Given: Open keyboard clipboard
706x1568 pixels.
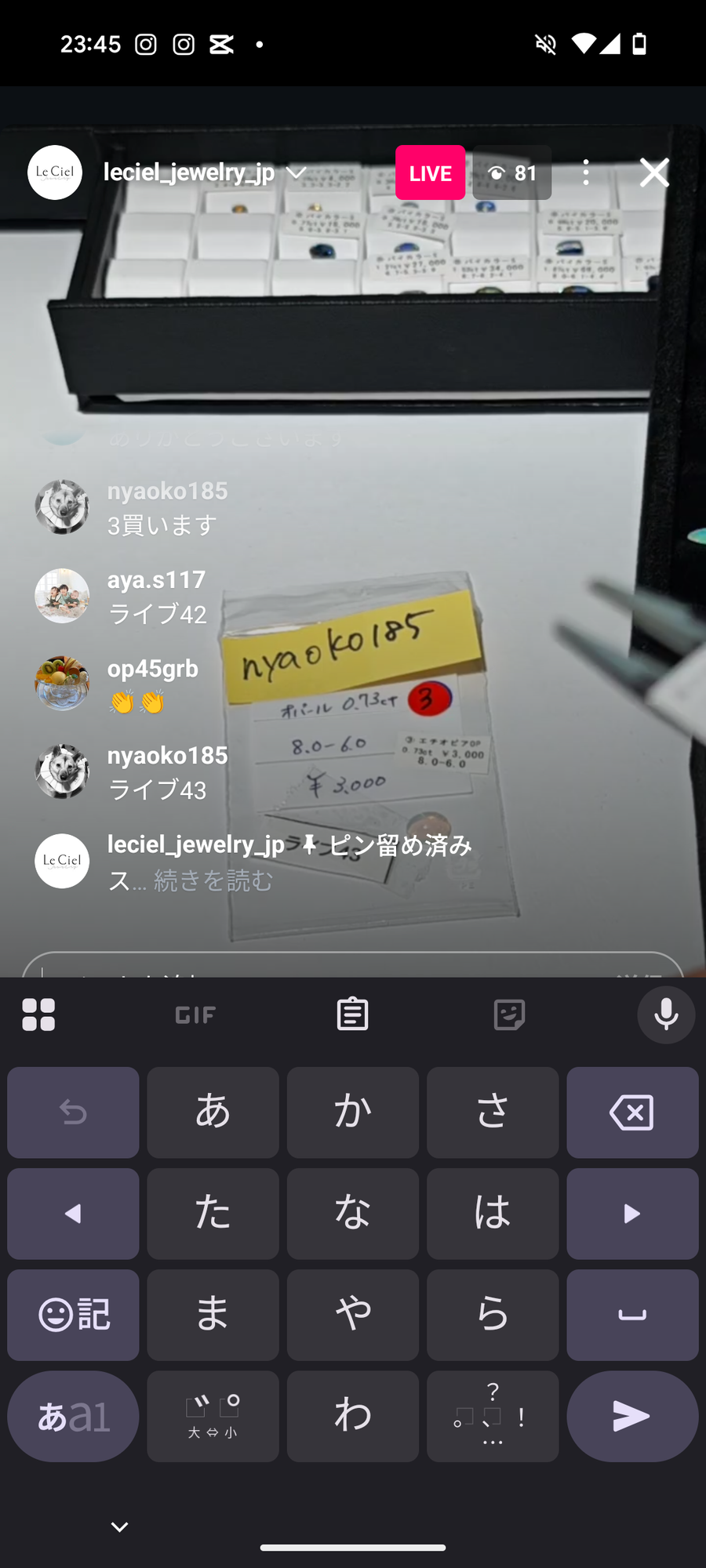Looking at the screenshot, I should (352, 1014).
